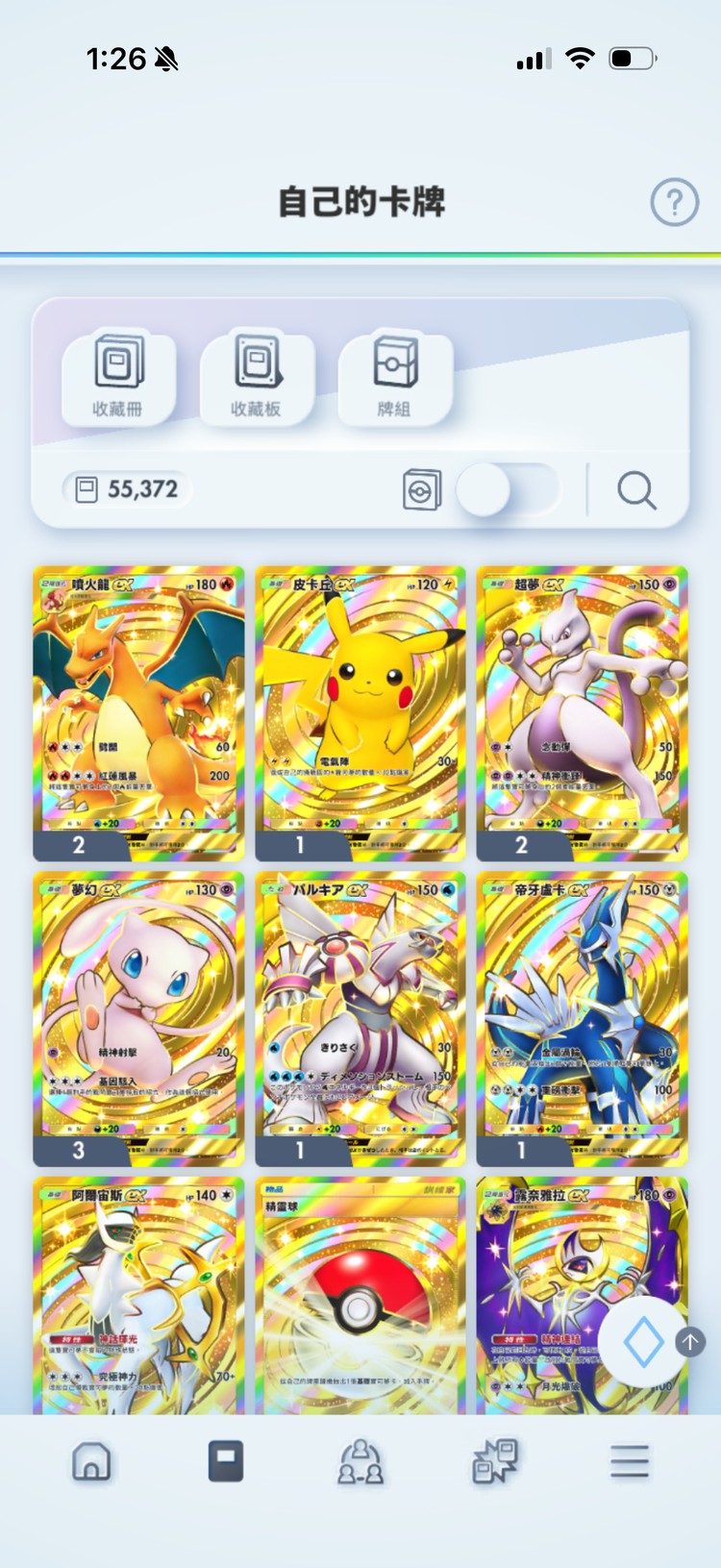Search cards with the magnifier icon
721x1568 pixels.
click(636, 490)
